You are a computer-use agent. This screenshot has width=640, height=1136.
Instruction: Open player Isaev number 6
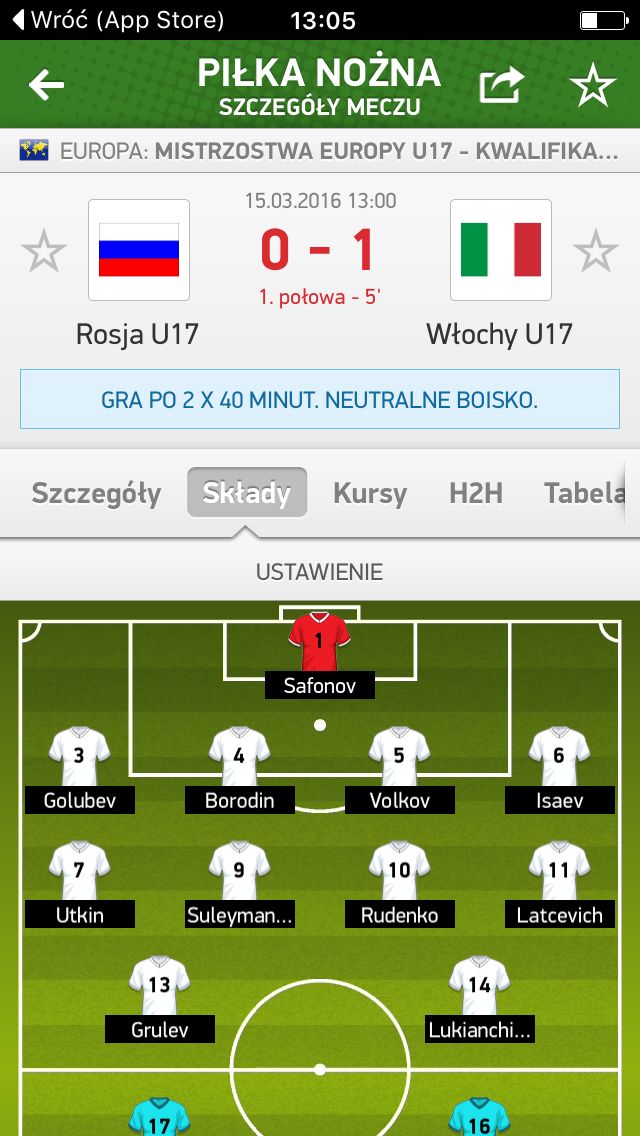[560, 770]
